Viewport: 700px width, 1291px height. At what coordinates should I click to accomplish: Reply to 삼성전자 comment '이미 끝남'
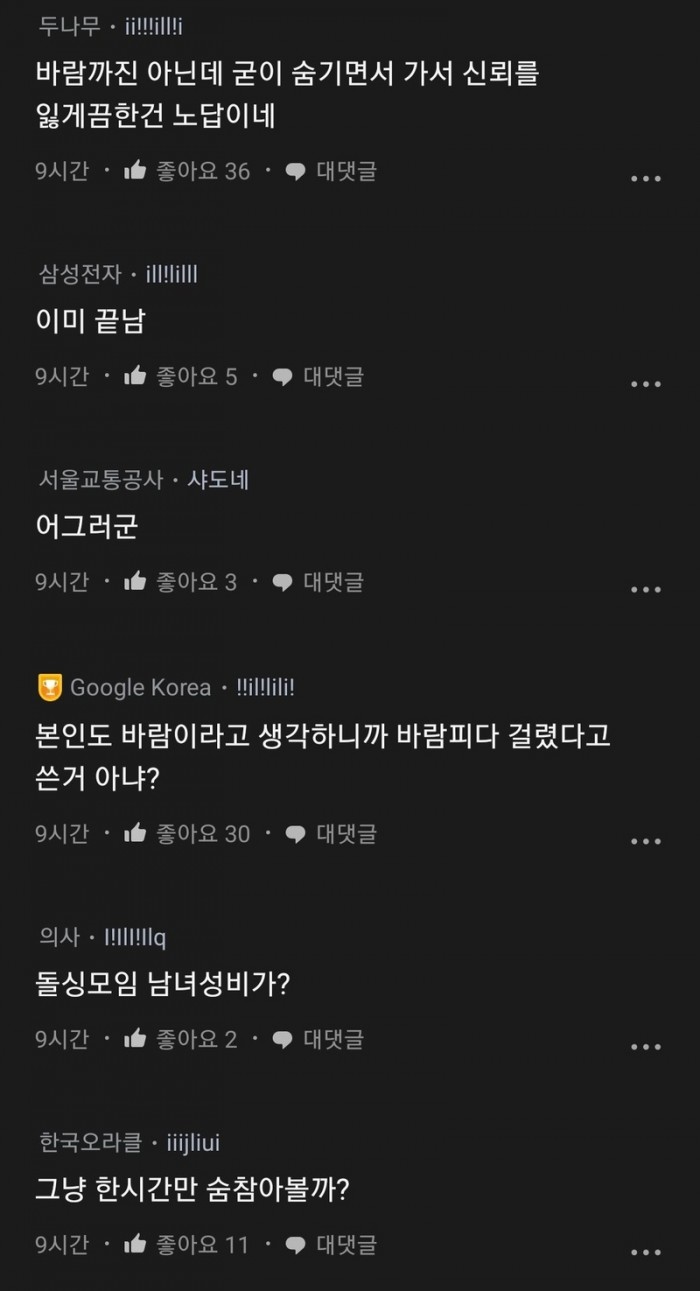click(x=318, y=377)
